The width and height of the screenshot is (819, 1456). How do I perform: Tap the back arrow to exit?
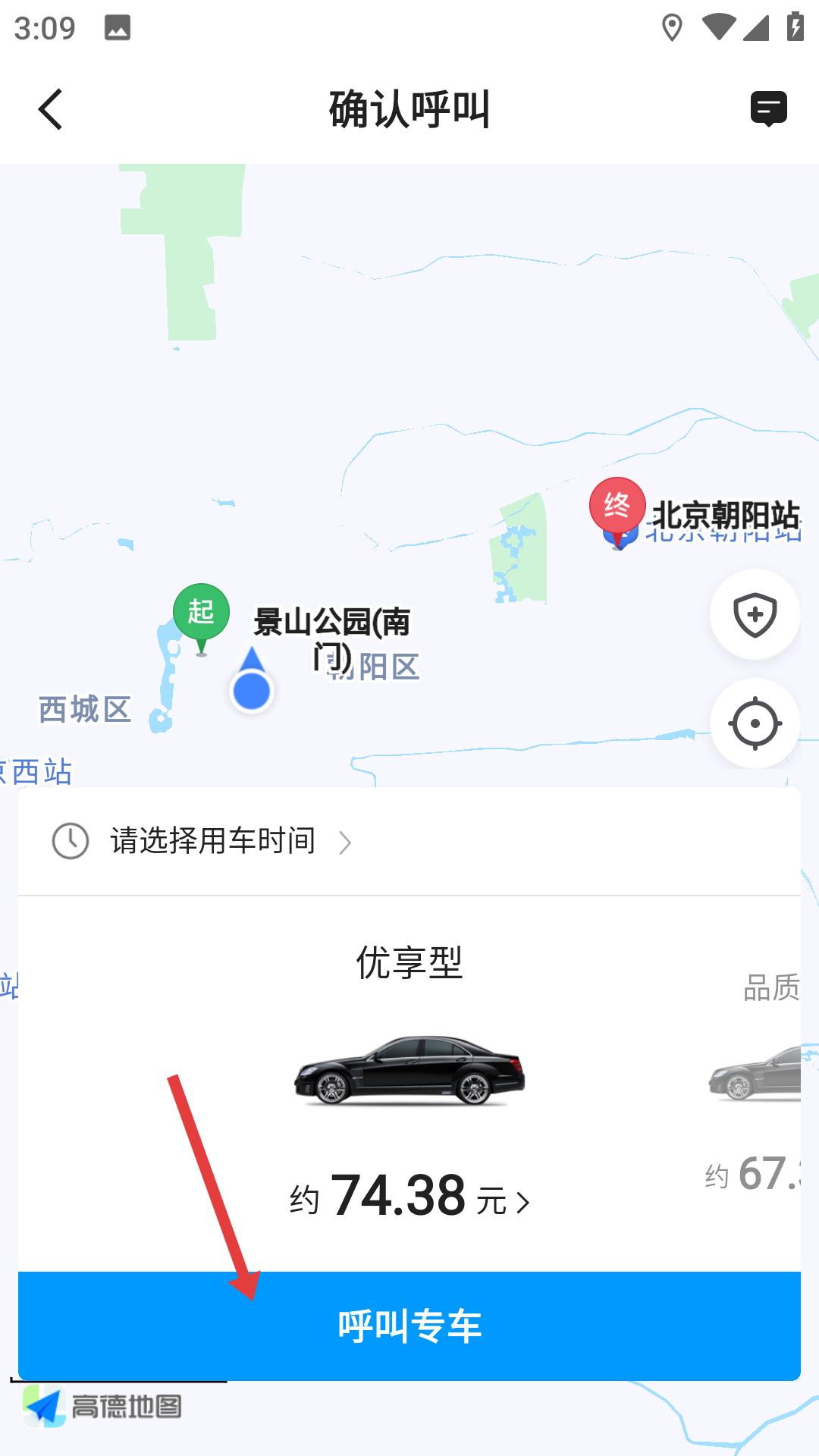point(50,108)
